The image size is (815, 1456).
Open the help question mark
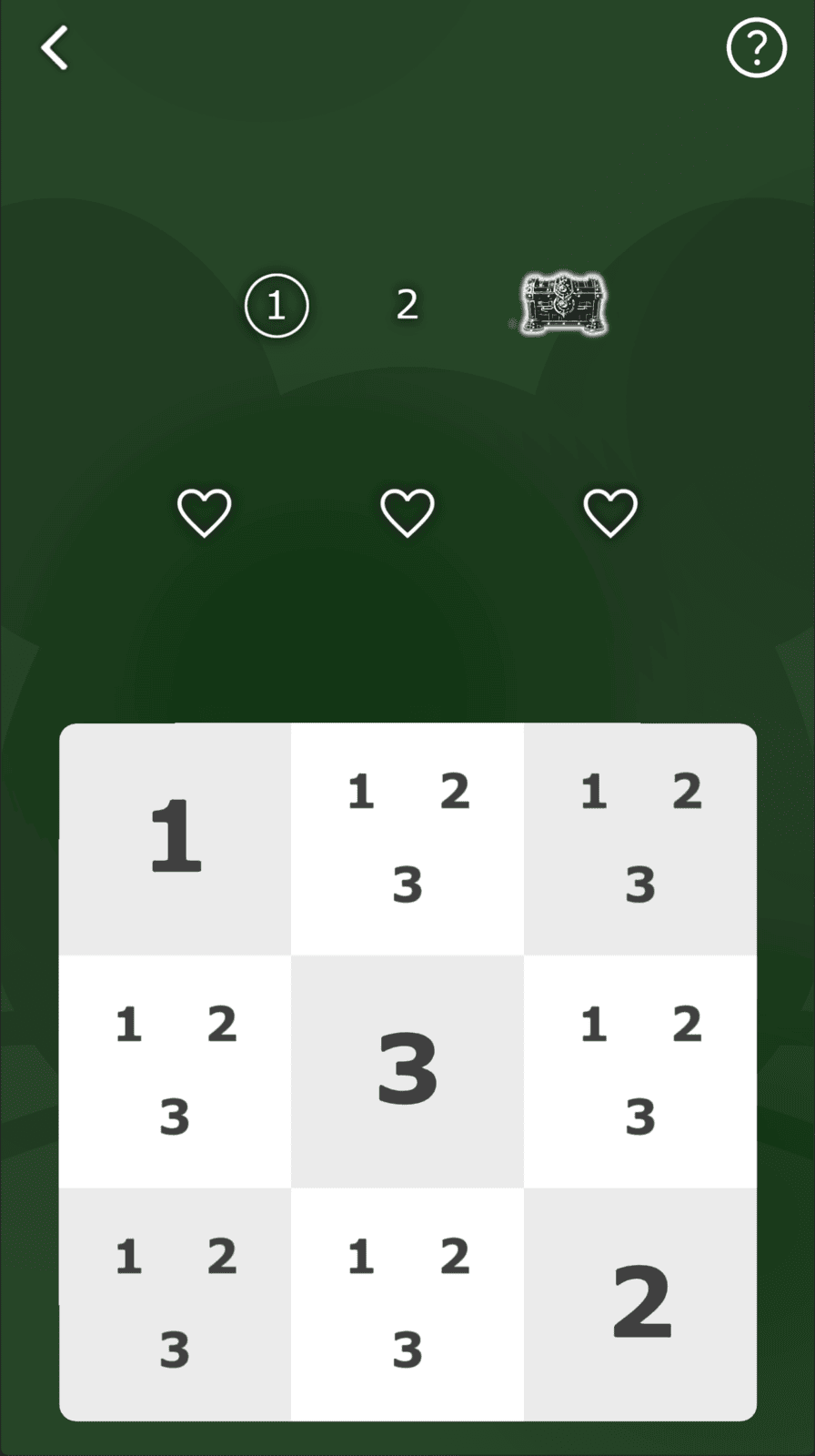click(x=756, y=47)
